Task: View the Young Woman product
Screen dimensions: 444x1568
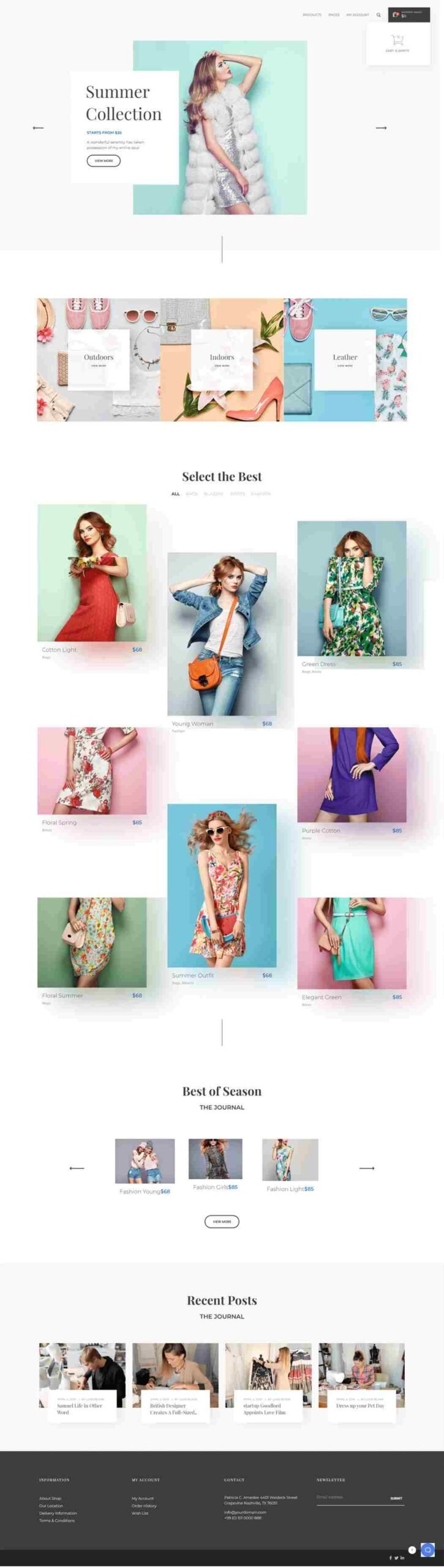Action: click(222, 634)
